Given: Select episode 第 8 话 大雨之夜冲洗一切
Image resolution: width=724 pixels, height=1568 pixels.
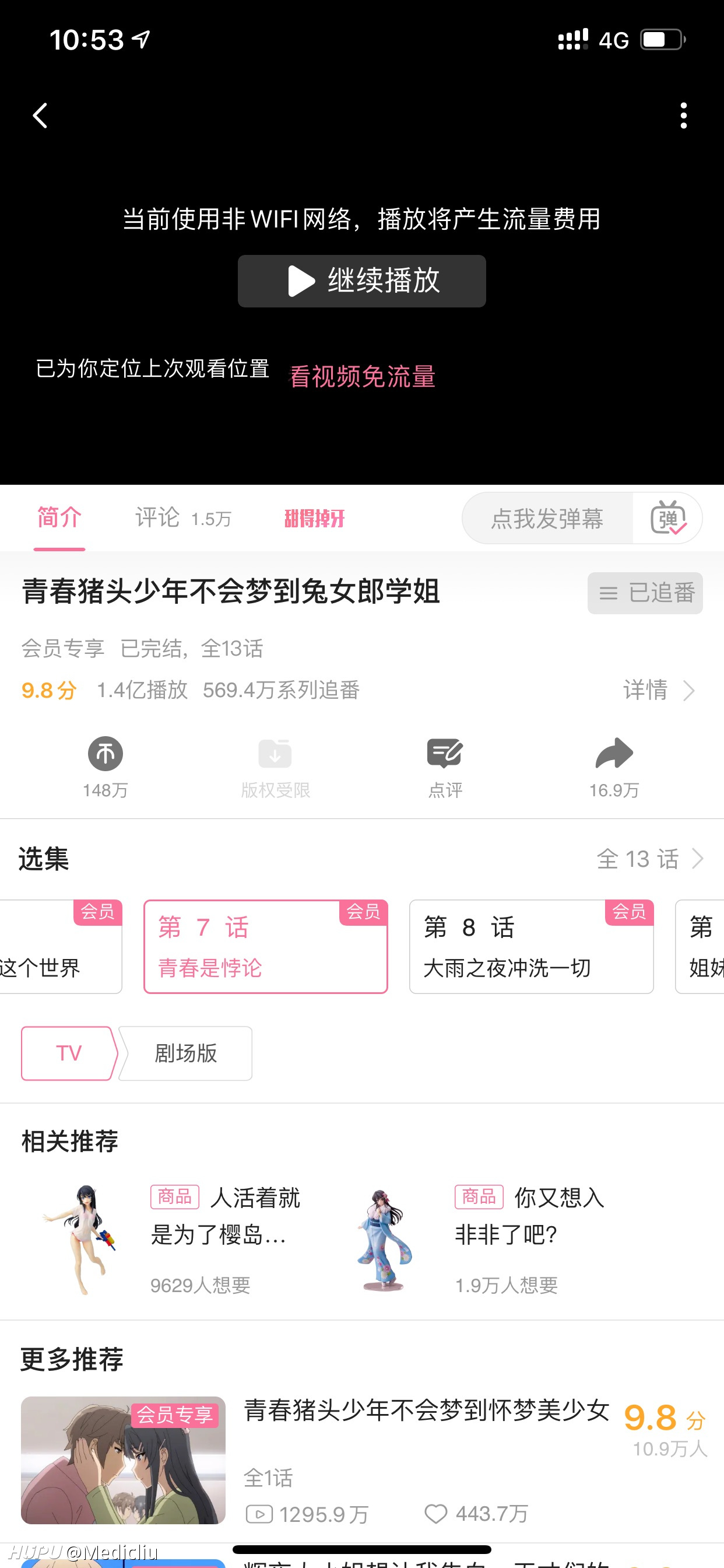Looking at the screenshot, I should click(x=531, y=947).
